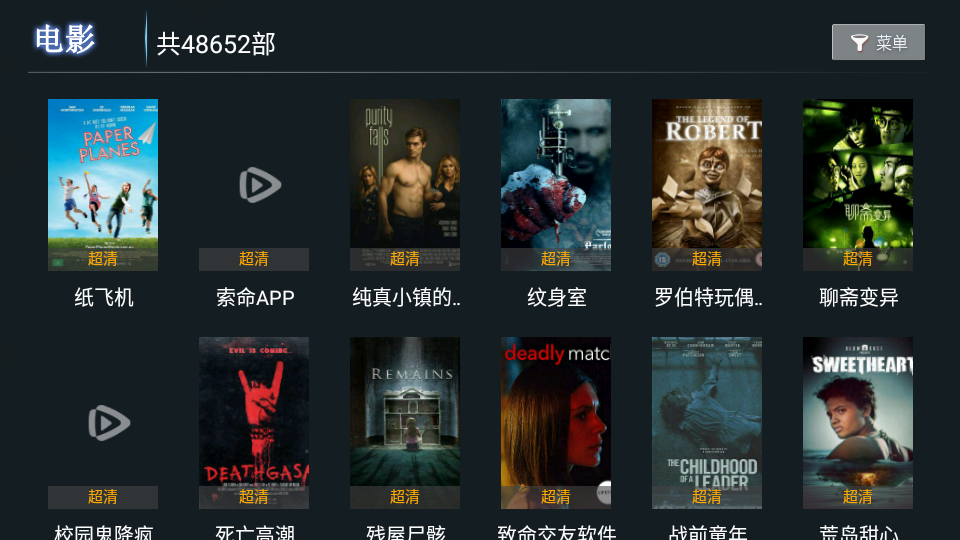This screenshot has height=540, width=960.
Task: View the movie 纹身室
Action: point(556,185)
